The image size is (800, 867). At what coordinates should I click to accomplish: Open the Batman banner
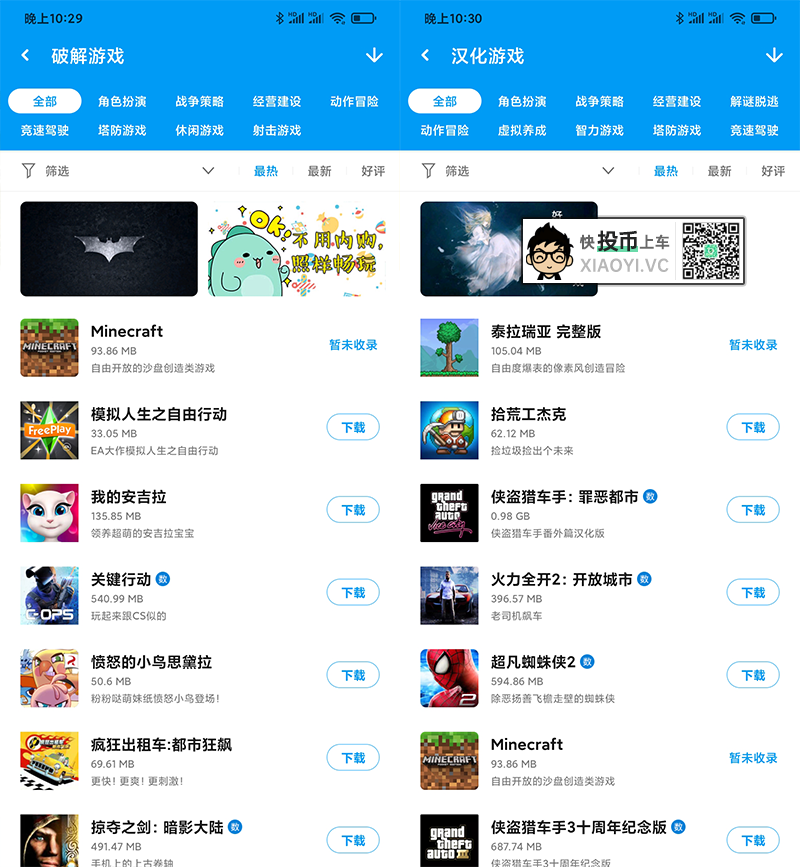click(109, 248)
